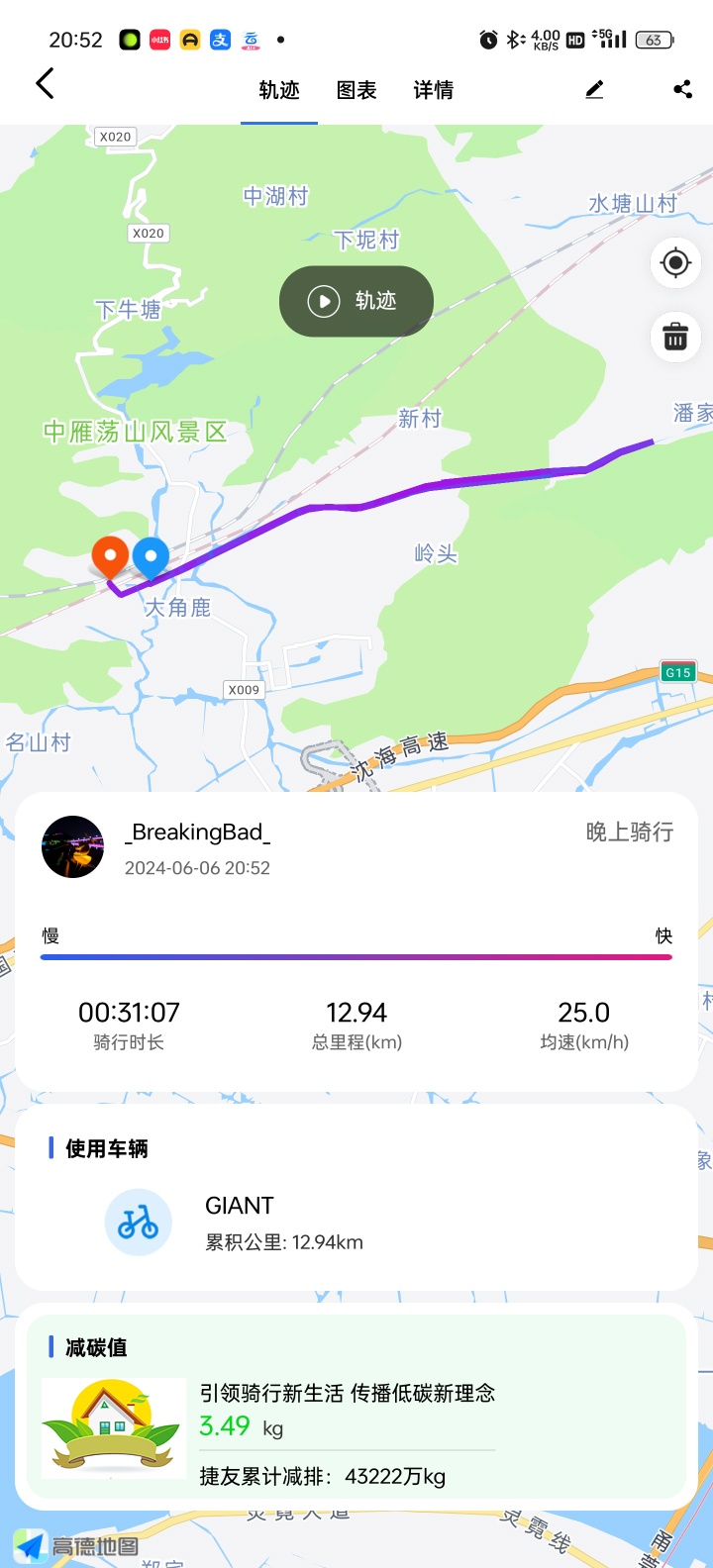Switch to the 图表 tab
This screenshot has width=713, height=1568.
coord(356,90)
